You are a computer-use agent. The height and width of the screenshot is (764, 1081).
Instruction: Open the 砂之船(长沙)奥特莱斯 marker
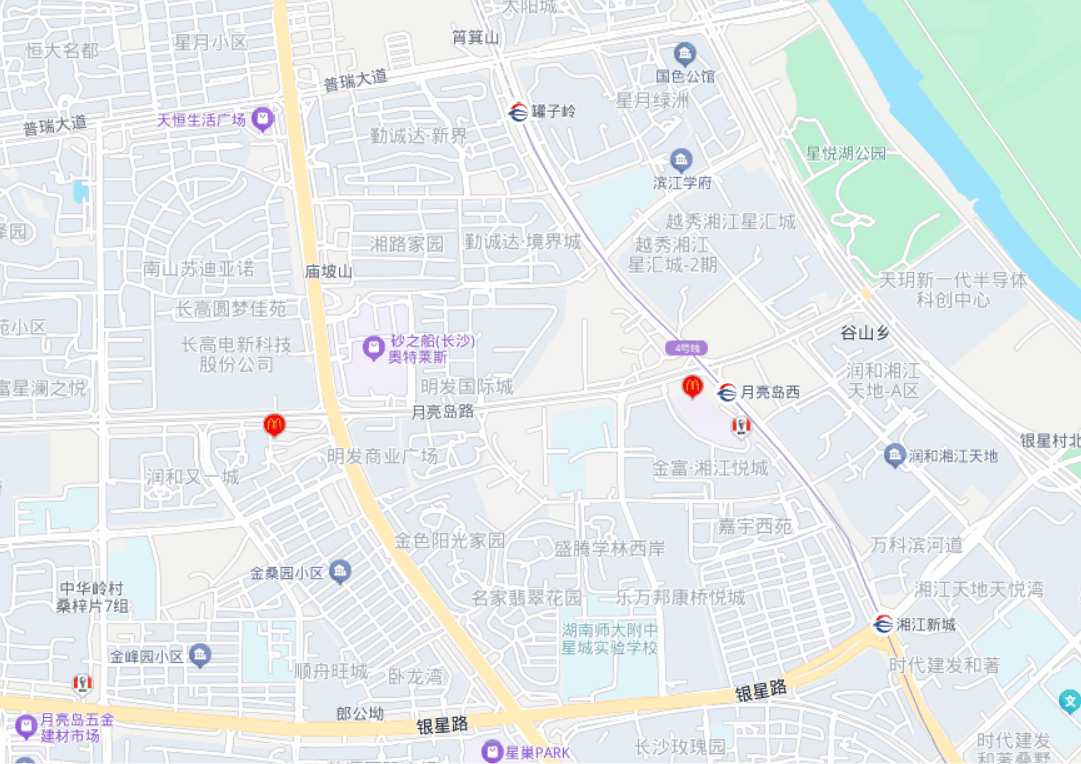coord(373,348)
